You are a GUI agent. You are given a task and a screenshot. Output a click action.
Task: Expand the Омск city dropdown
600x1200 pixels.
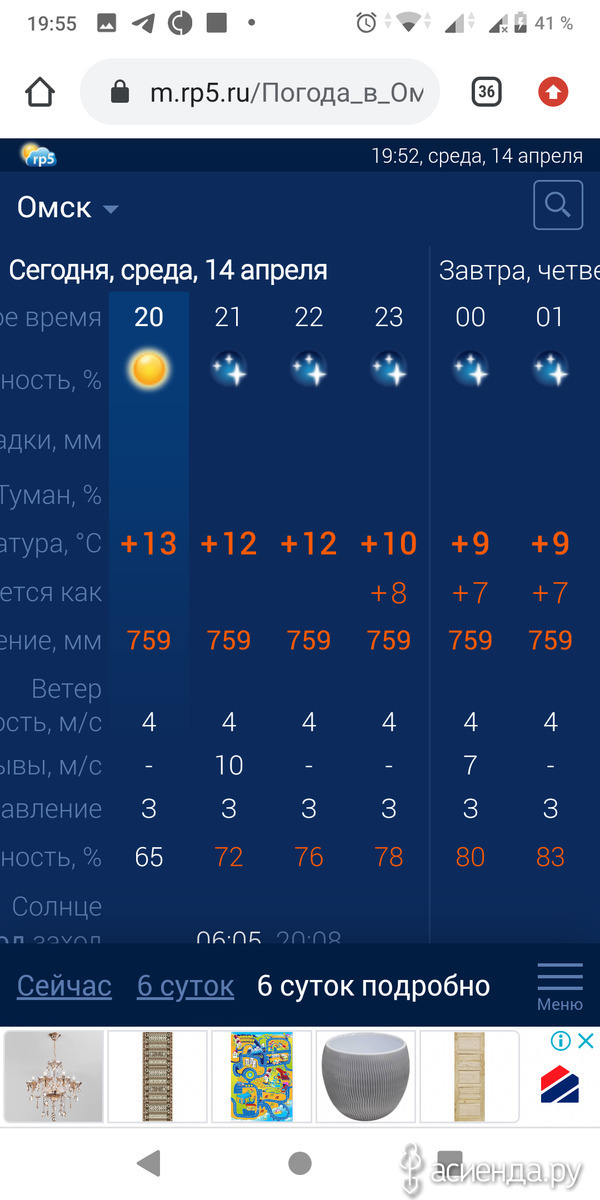click(x=68, y=208)
